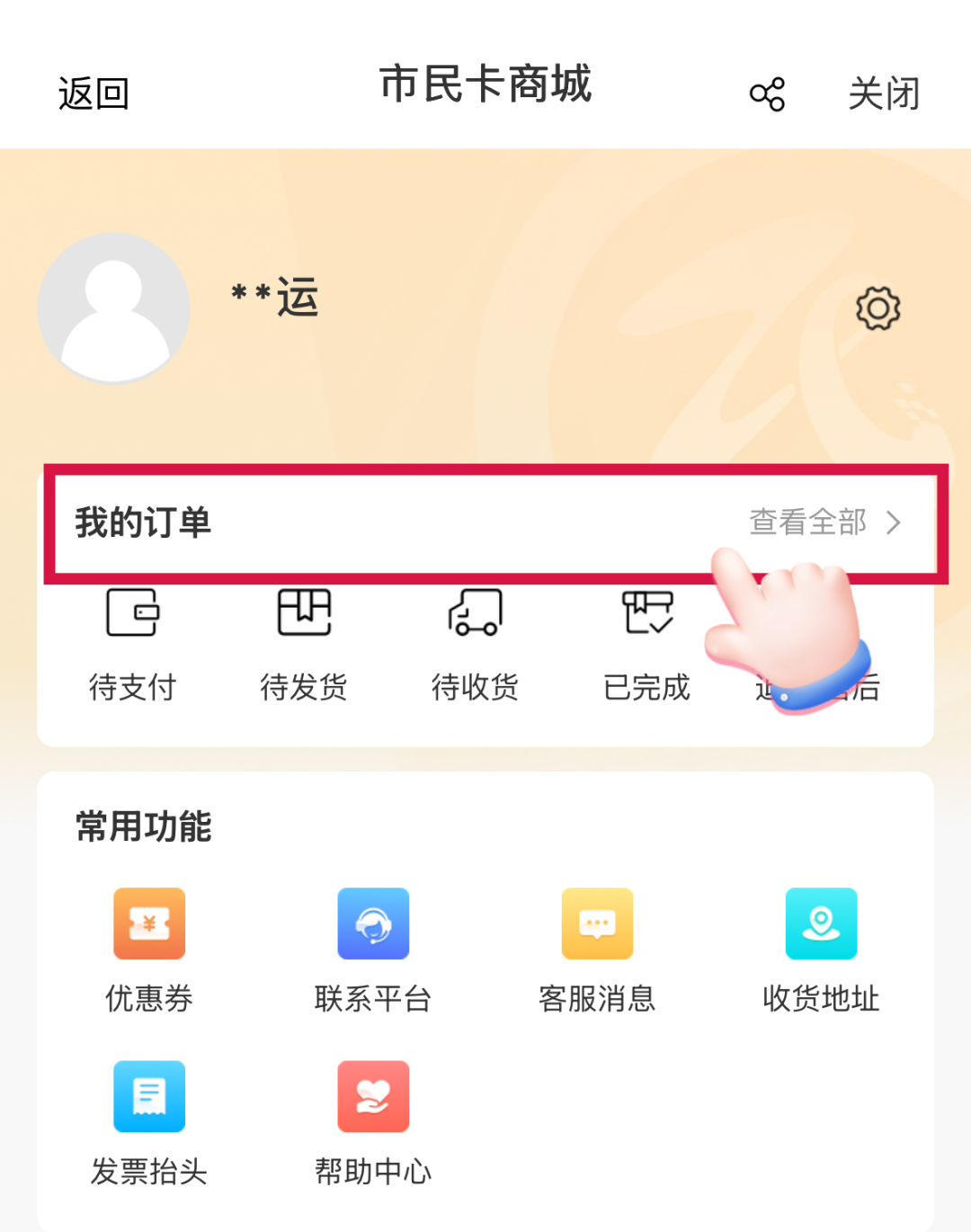Open 已完成 orders
The height and width of the screenshot is (1232, 971).
646,644
